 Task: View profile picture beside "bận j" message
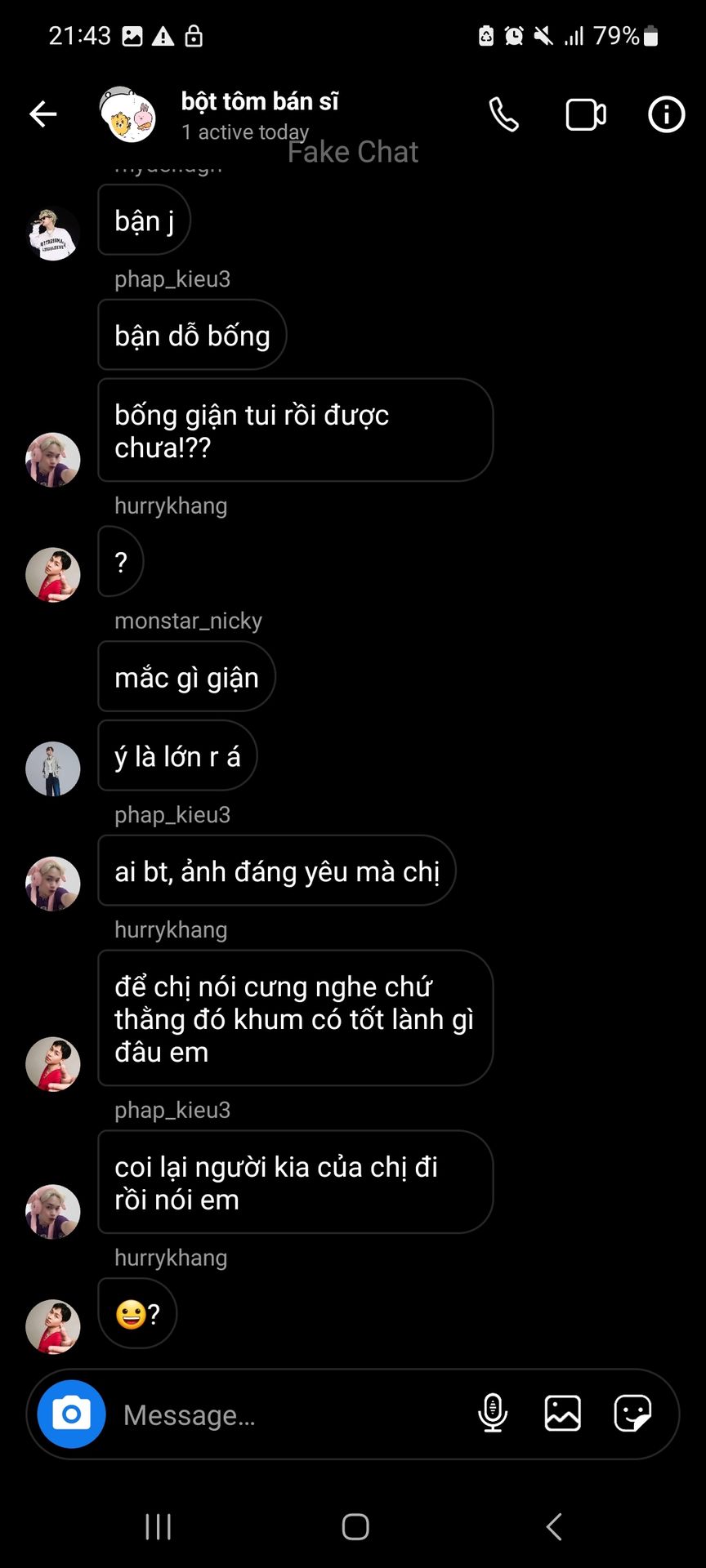click(53, 234)
